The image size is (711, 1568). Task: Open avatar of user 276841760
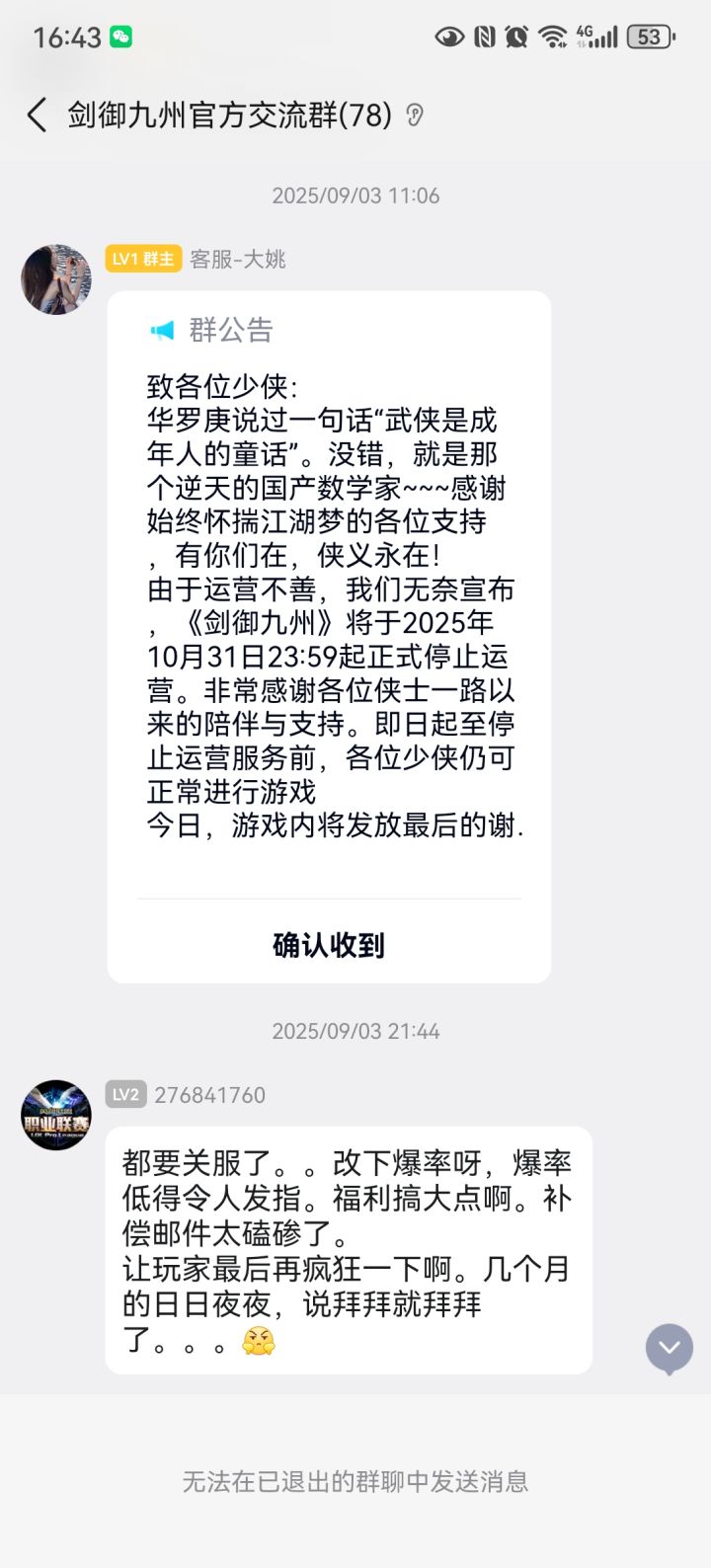pyautogui.click(x=56, y=1115)
